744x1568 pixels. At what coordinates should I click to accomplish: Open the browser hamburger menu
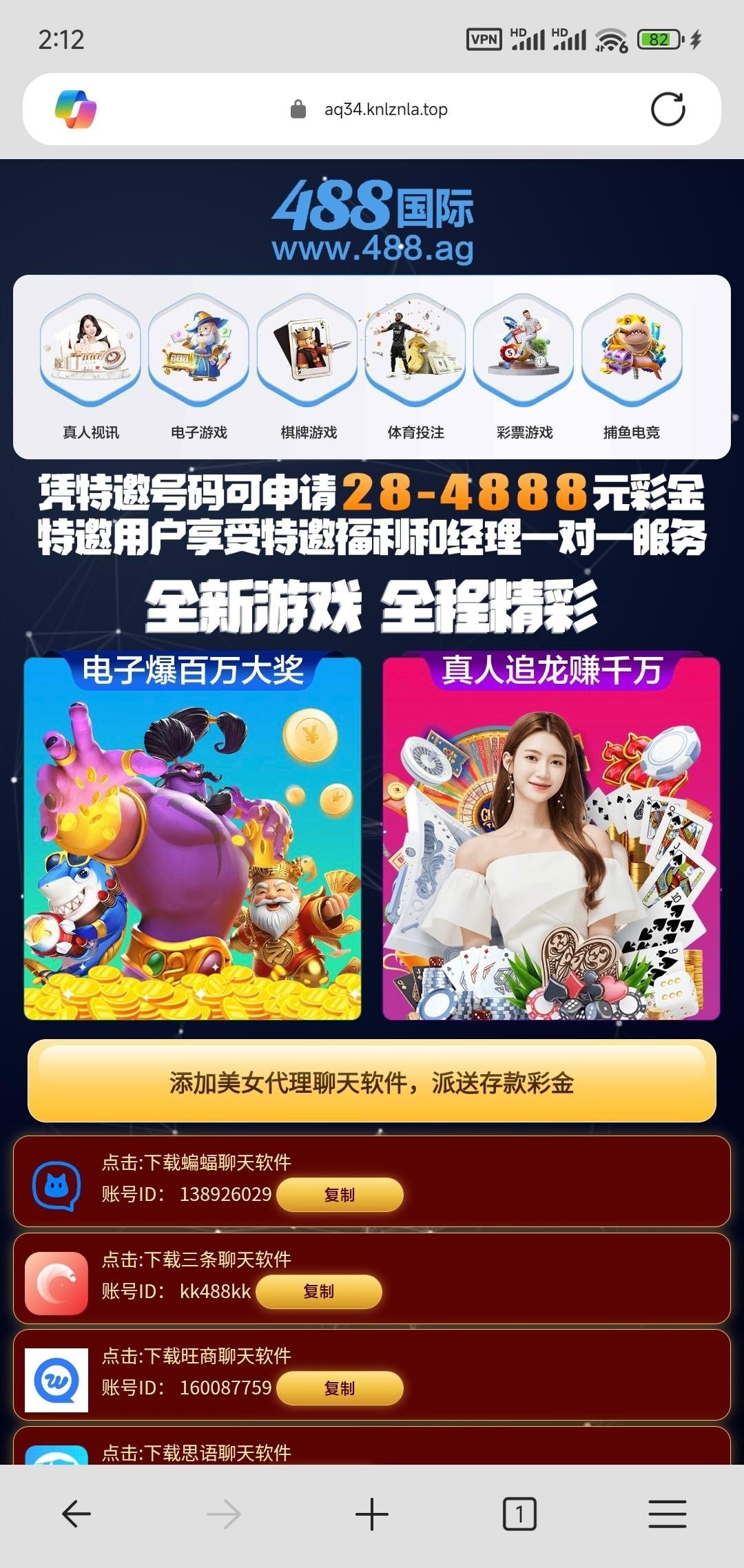point(667,1514)
